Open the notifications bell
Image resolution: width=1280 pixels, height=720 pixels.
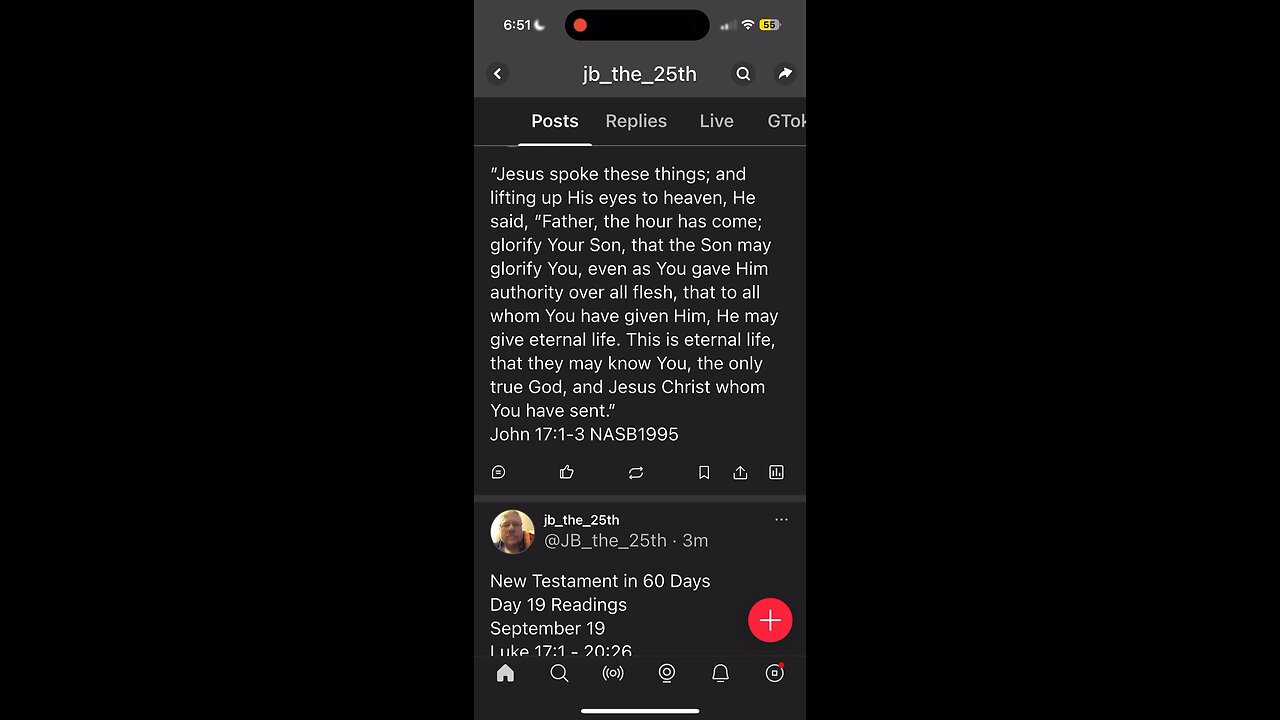pyautogui.click(x=720, y=673)
